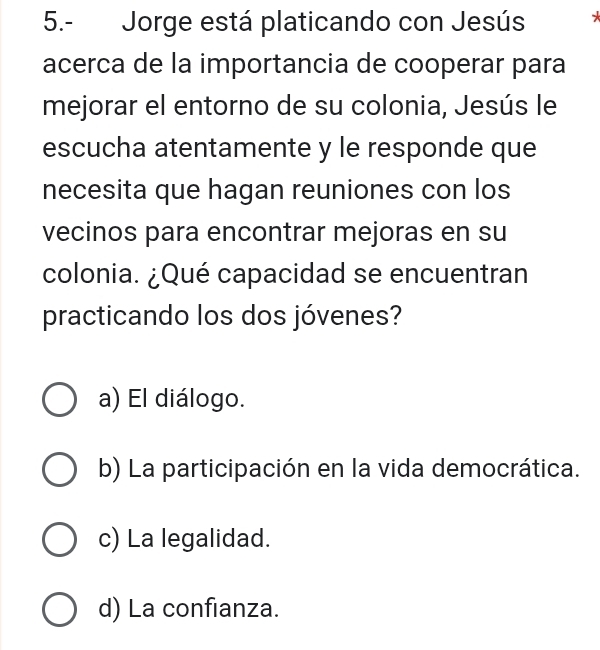Screen dimensions: 600x650
Task: Mark answer c) La legalidad
Action: pos(60,538)
